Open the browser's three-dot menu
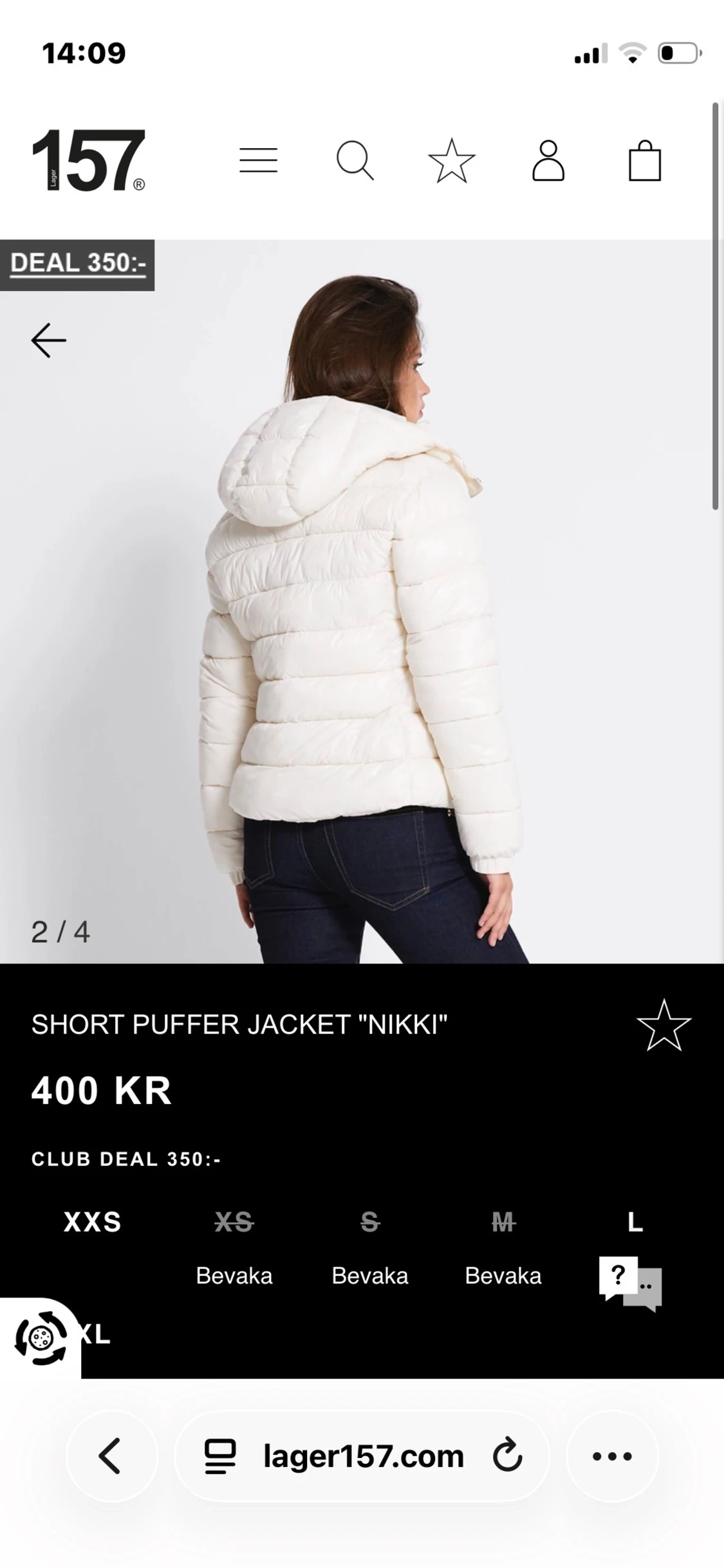This screenshot has height=1568, width=724. tap(612, 1456)
